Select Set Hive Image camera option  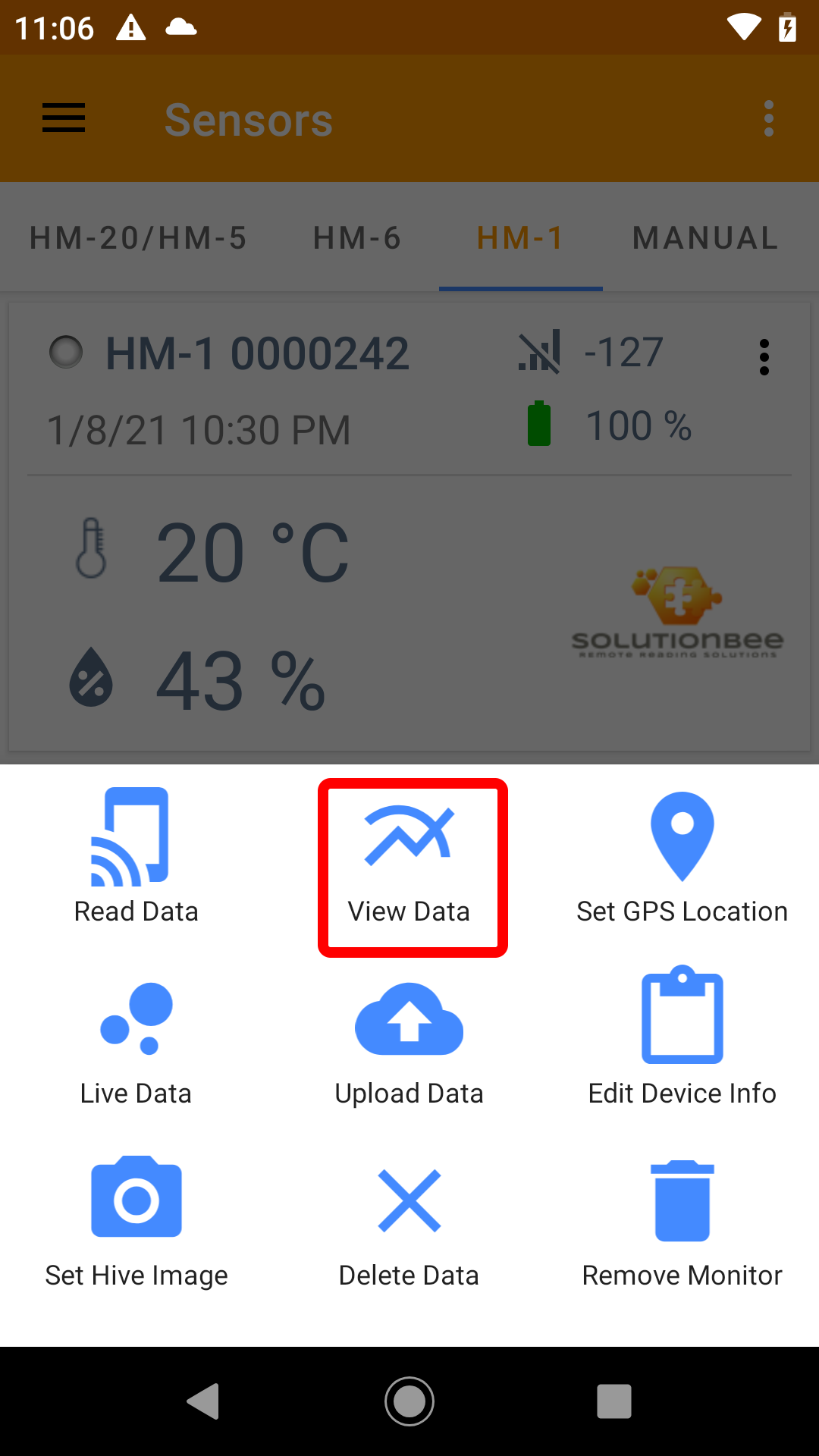(x=136, y=1221)
